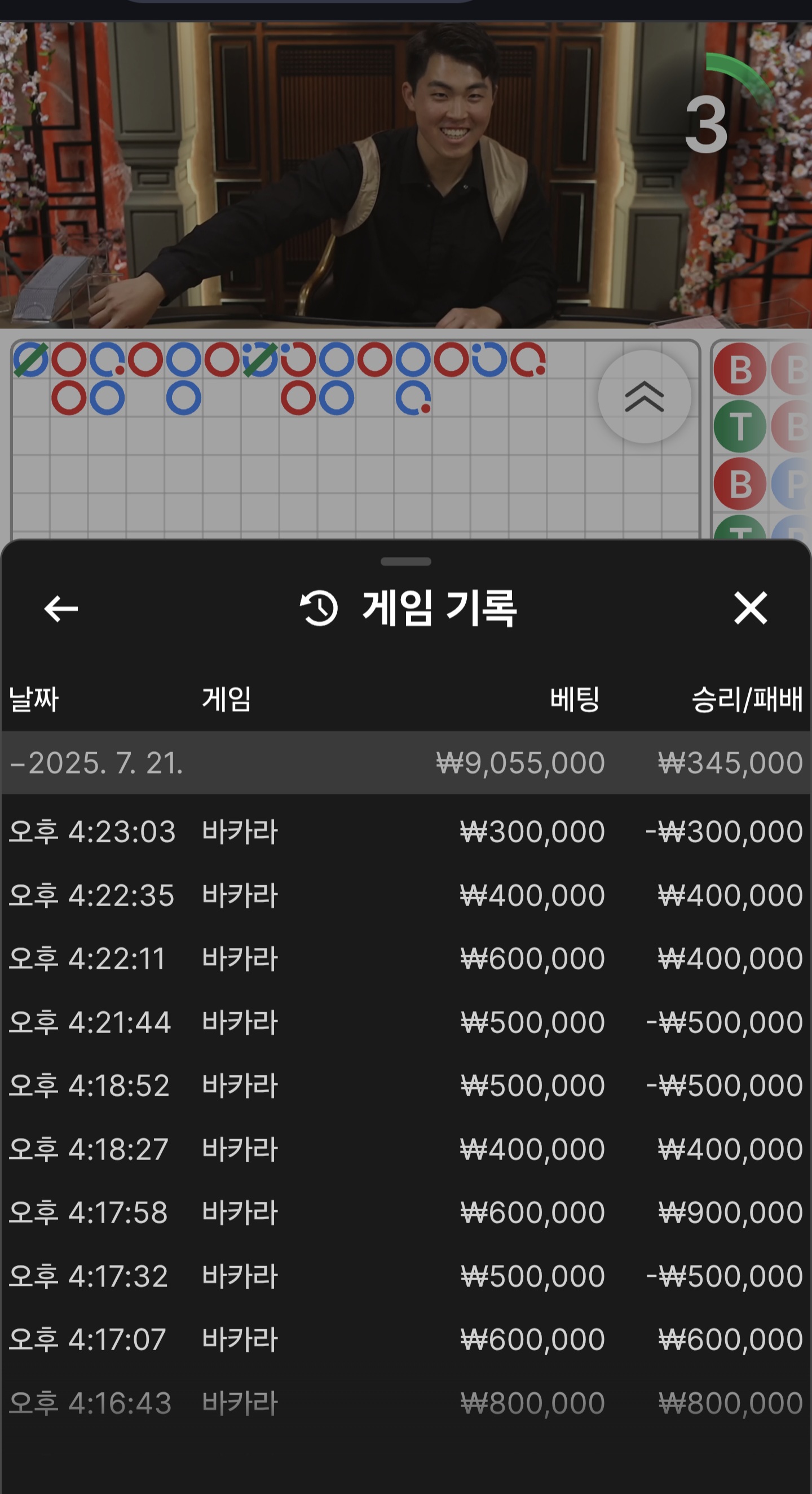Select the 4:18:52 baccarat round
Screen dimensions: 812x1494
(x=405, y=1085)
